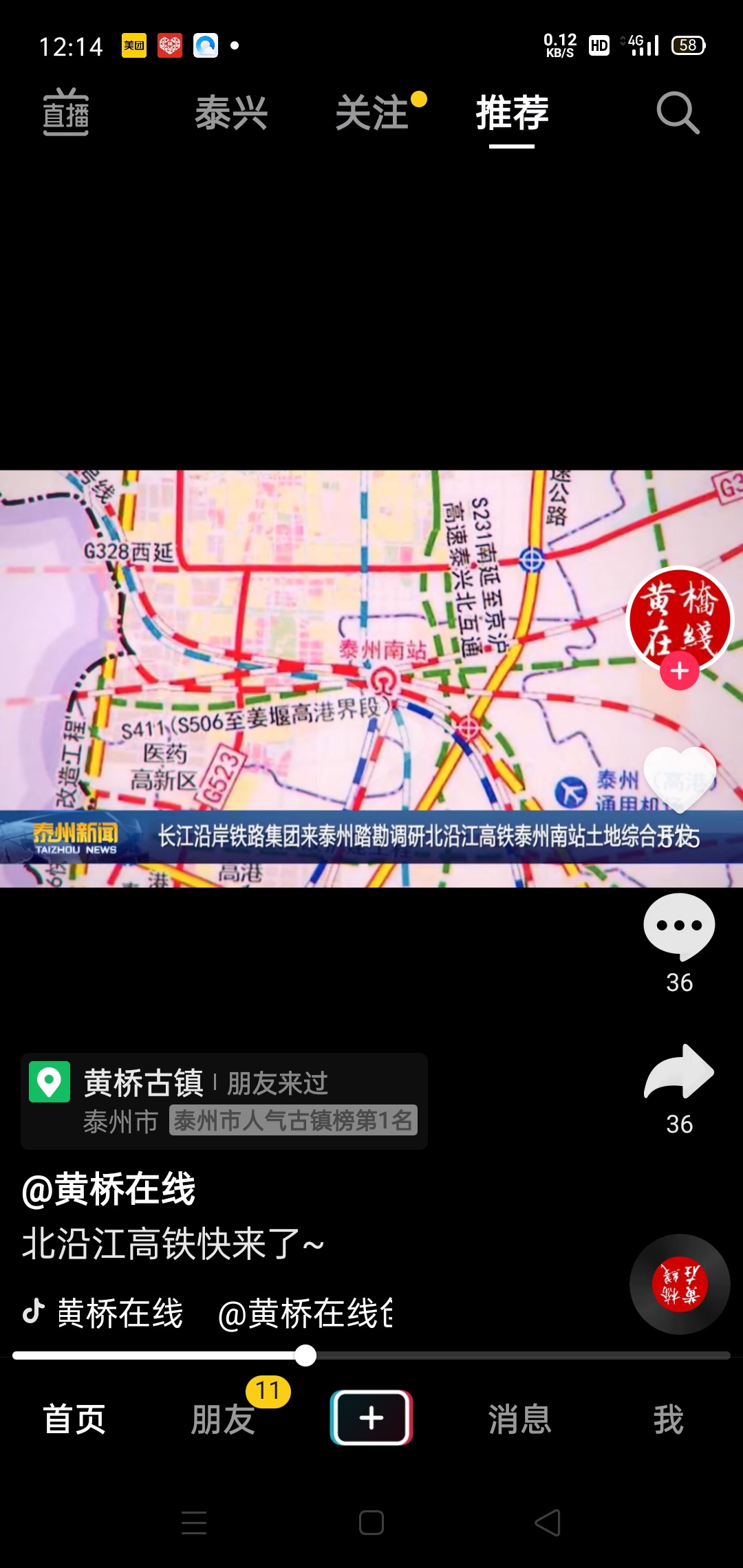743x1568 pixels.
Task: Open the spinning music disc
Action: (680, 1284)
